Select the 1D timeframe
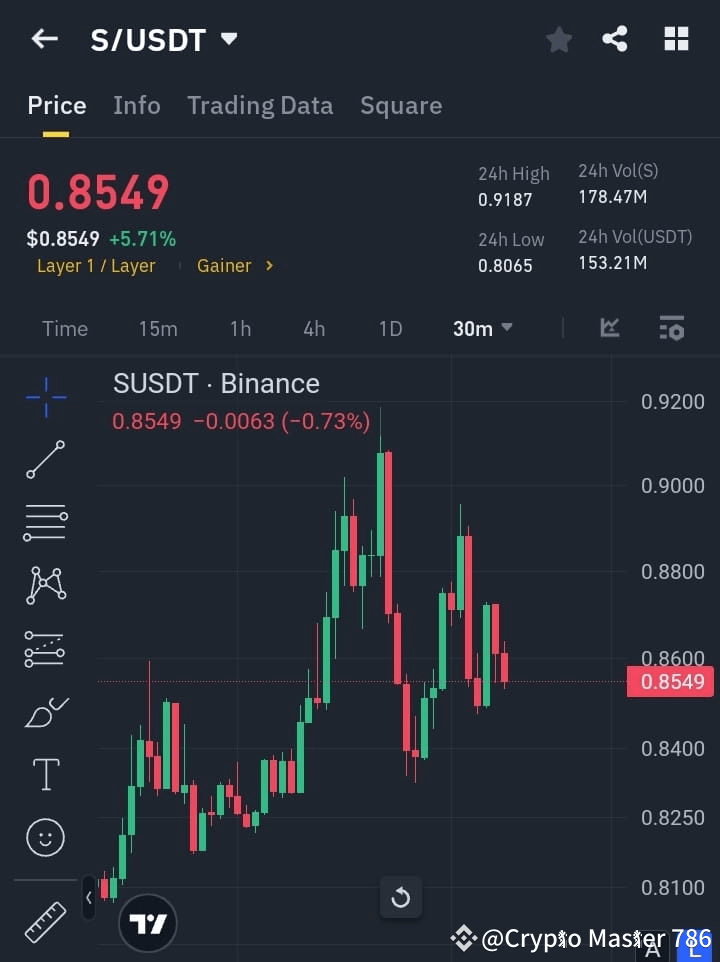Image resolution: width=720 pixels, height=962 pixels. (x=390, y=328)
